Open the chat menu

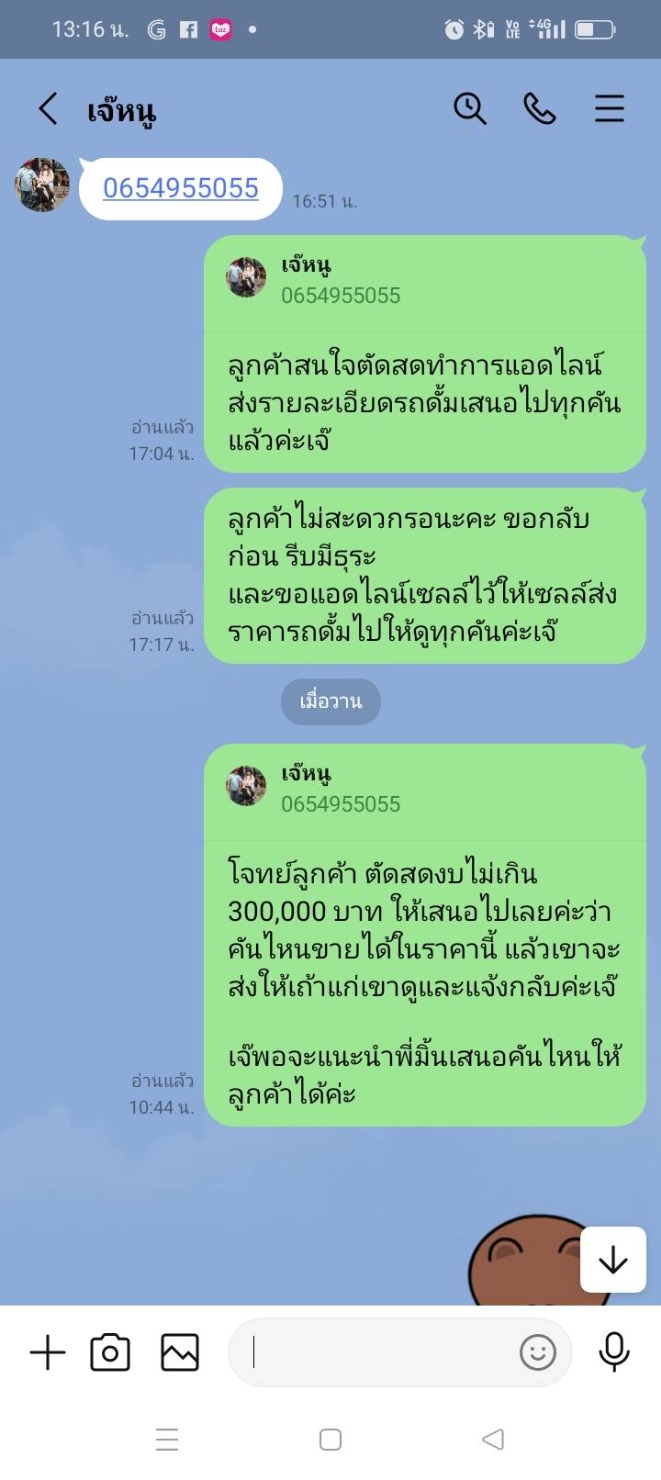pos(610,109)
